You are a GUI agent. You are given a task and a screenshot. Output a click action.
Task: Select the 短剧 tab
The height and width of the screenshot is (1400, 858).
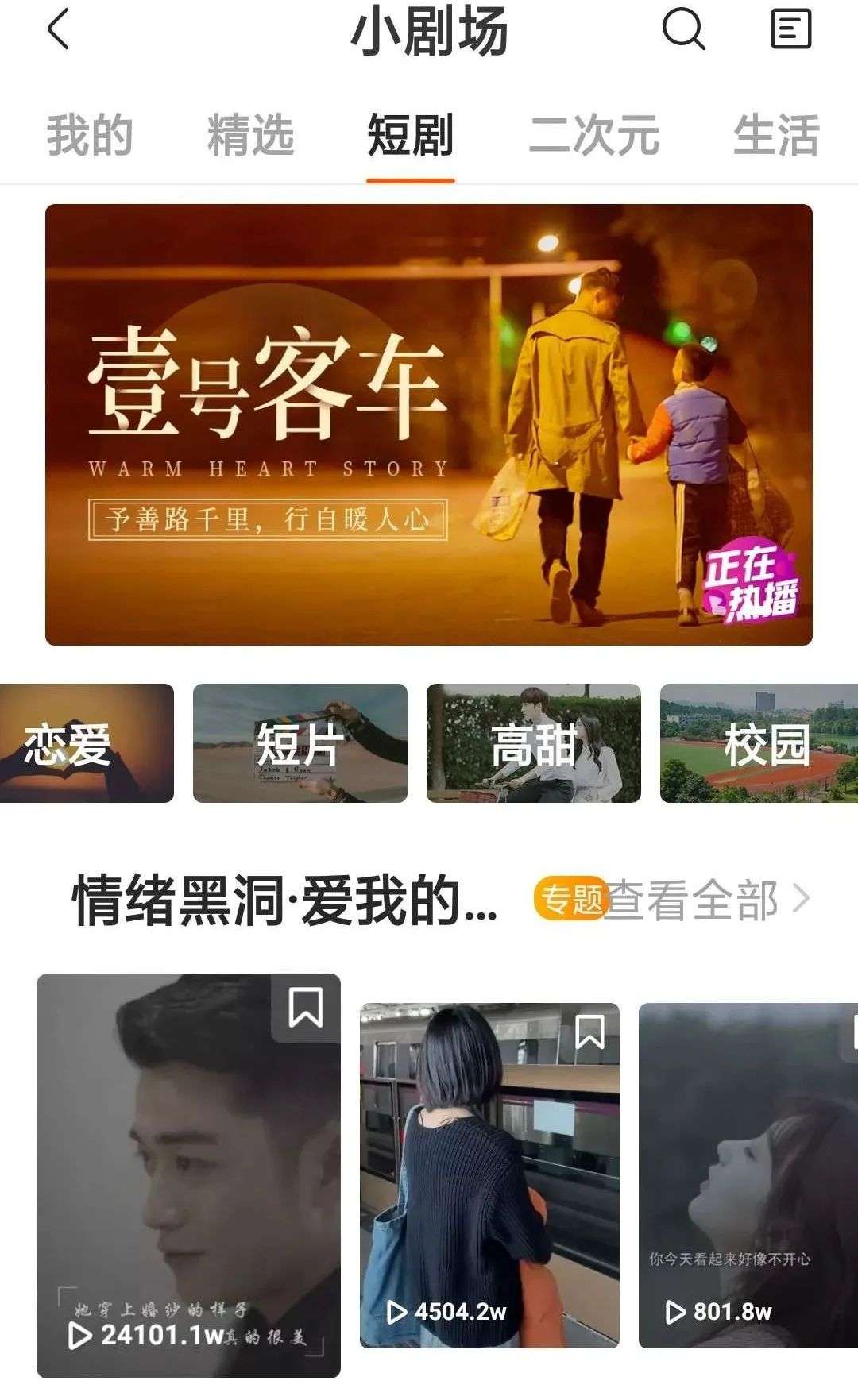click(410, 135)
